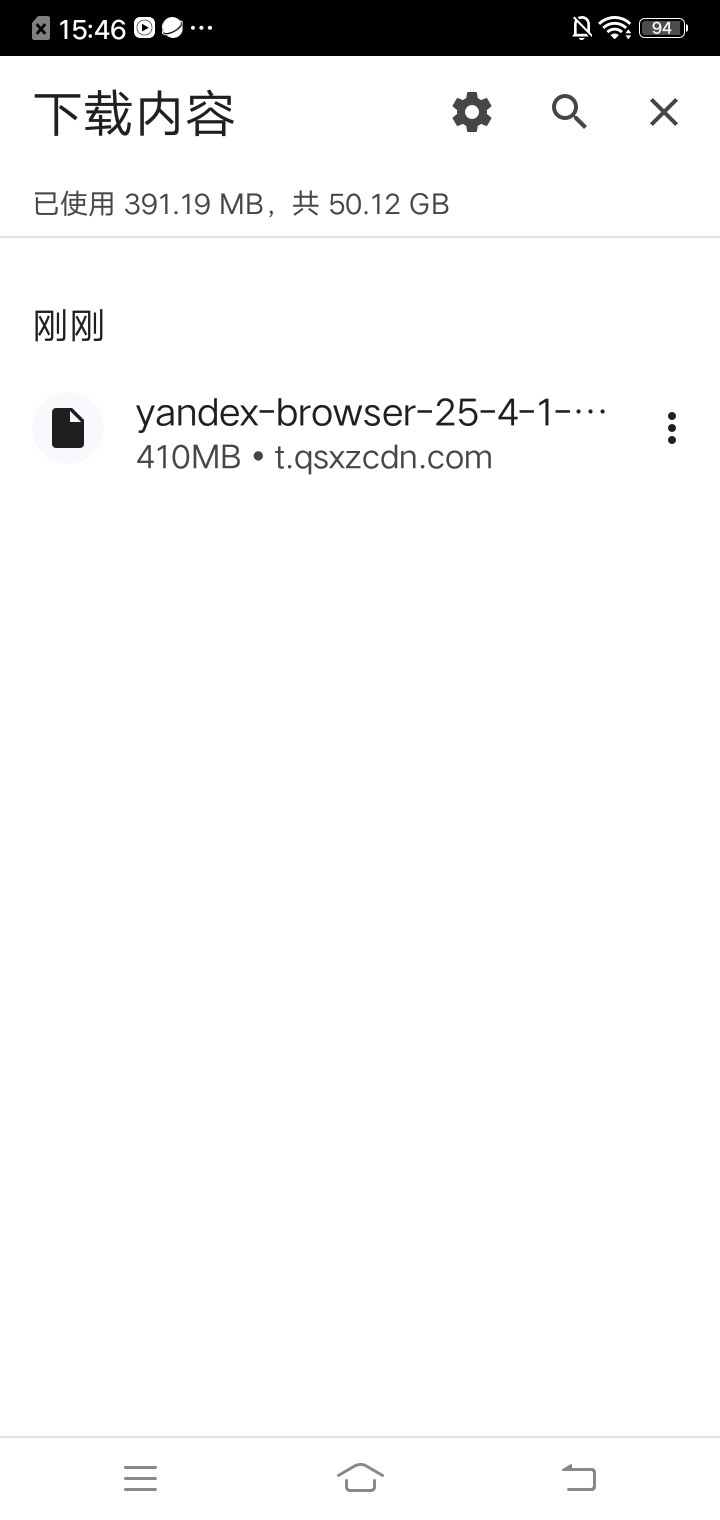Open recent apps with the menu button
720x1520 pixels.
(140, 1477)
